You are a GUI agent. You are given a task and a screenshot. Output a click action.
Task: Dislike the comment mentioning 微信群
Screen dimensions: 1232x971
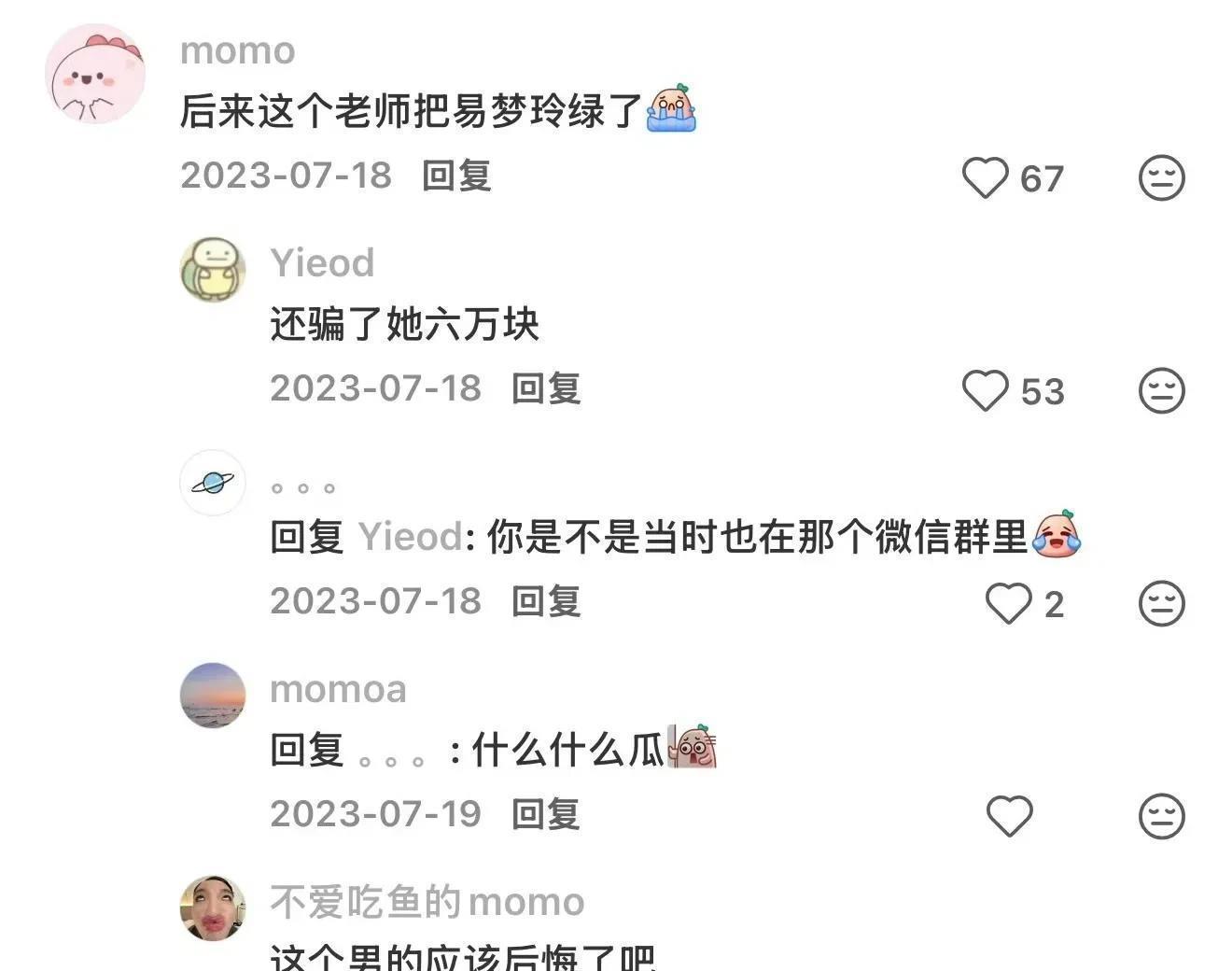1161,603
